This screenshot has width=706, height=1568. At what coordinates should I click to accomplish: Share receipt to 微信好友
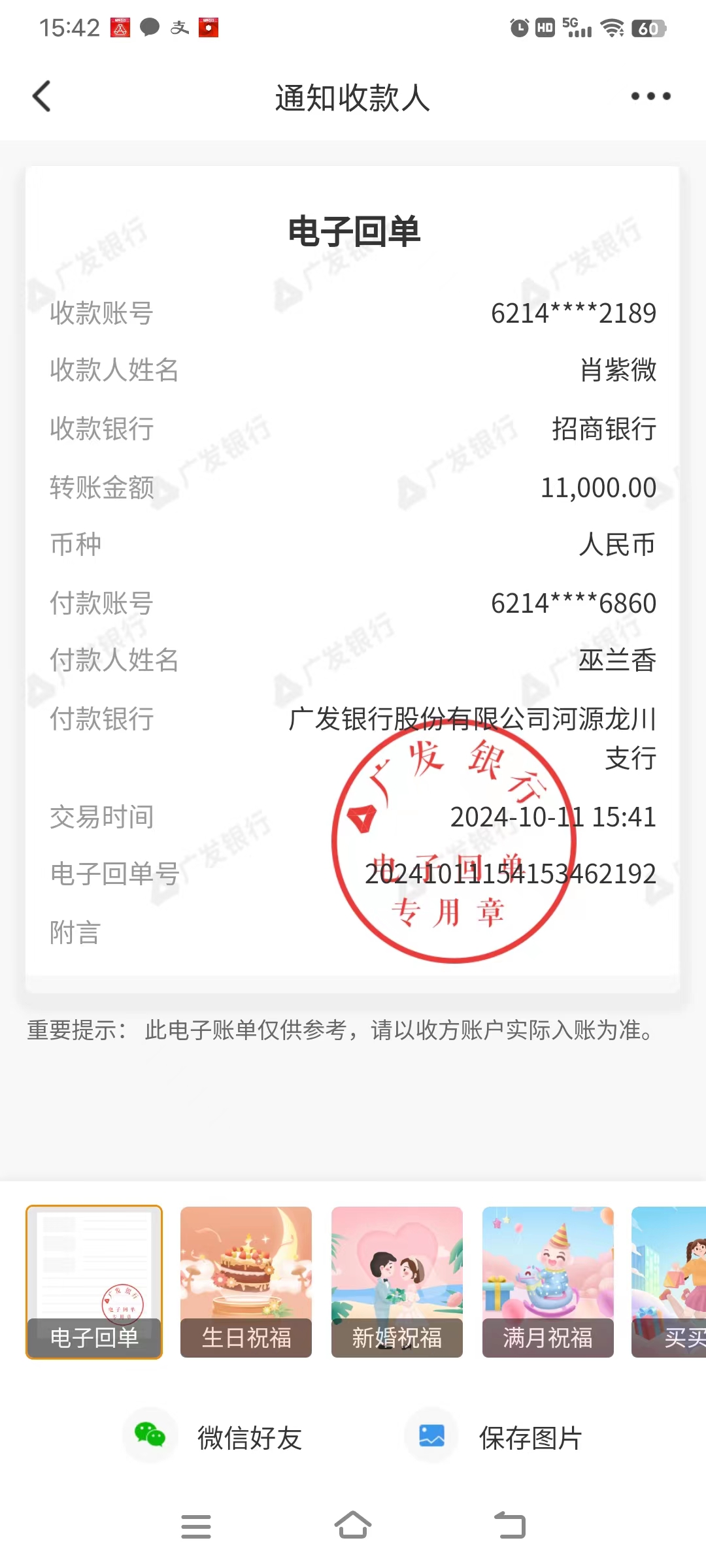pyautogui.click(x=213, y=1437)
